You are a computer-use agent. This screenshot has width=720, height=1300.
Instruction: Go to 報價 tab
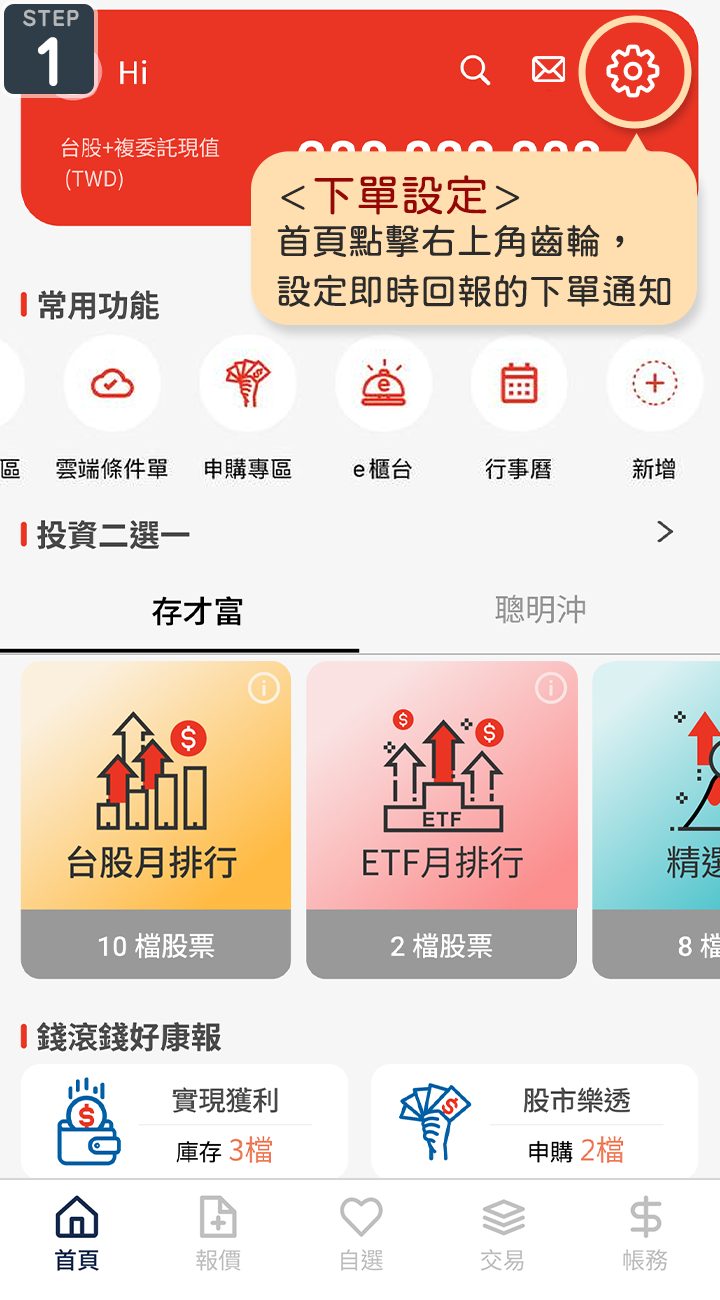pos(218,1234)
